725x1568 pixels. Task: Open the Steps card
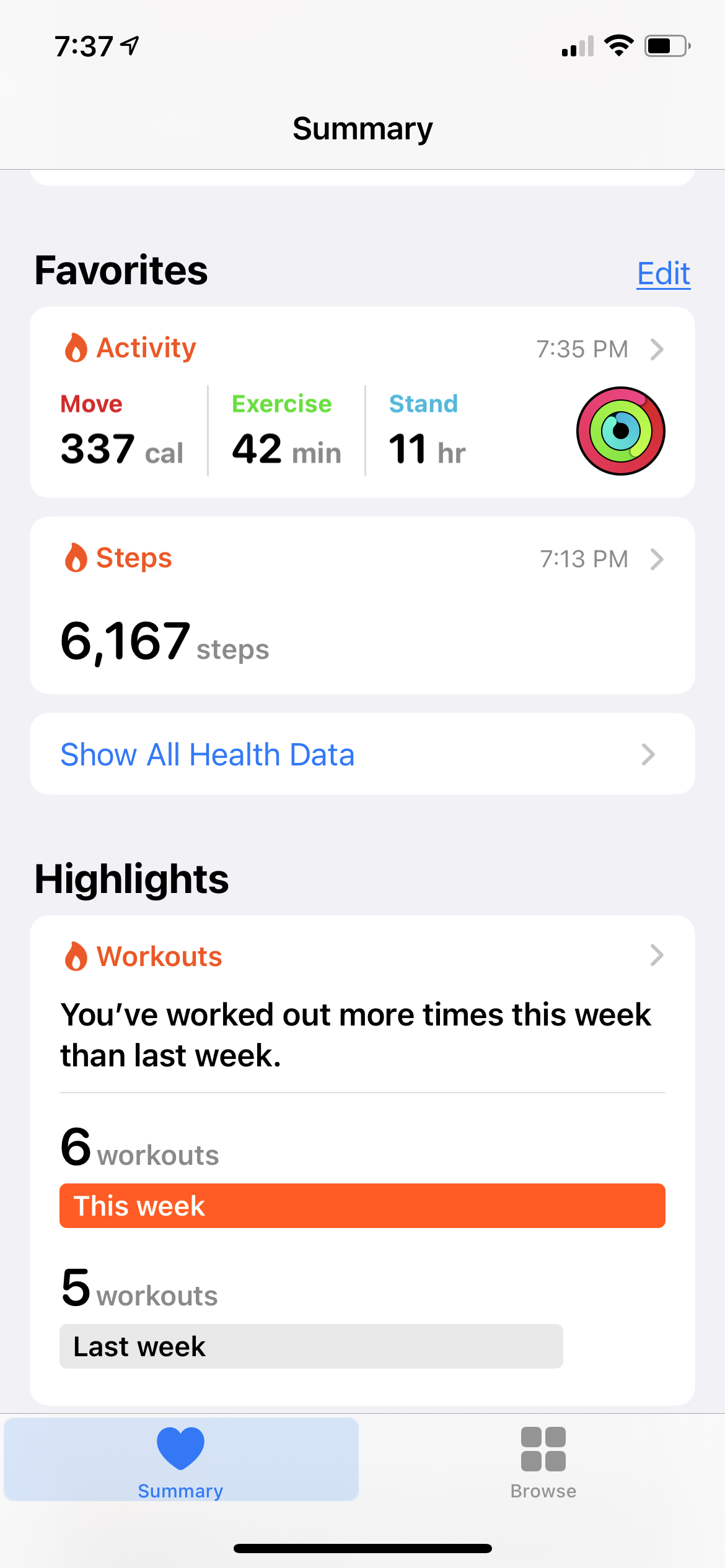pyautogui.click(x=362, y=605)
